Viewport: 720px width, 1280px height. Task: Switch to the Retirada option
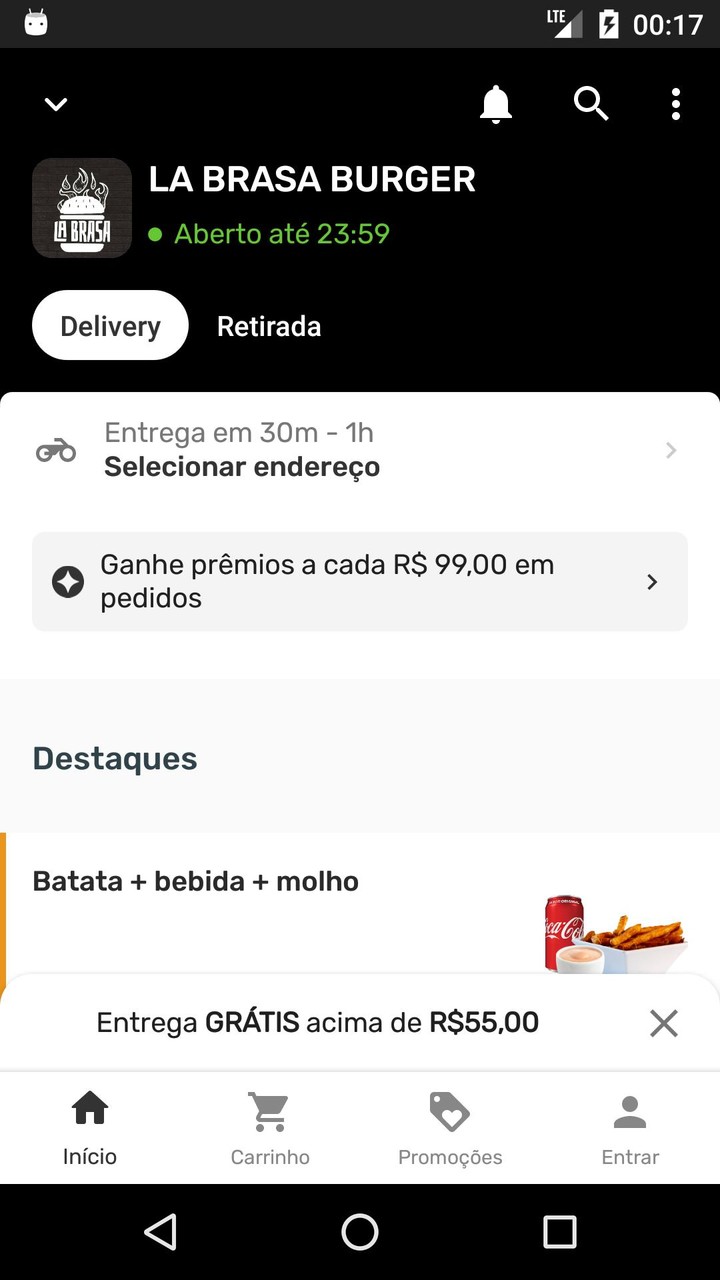pos(269,326)
